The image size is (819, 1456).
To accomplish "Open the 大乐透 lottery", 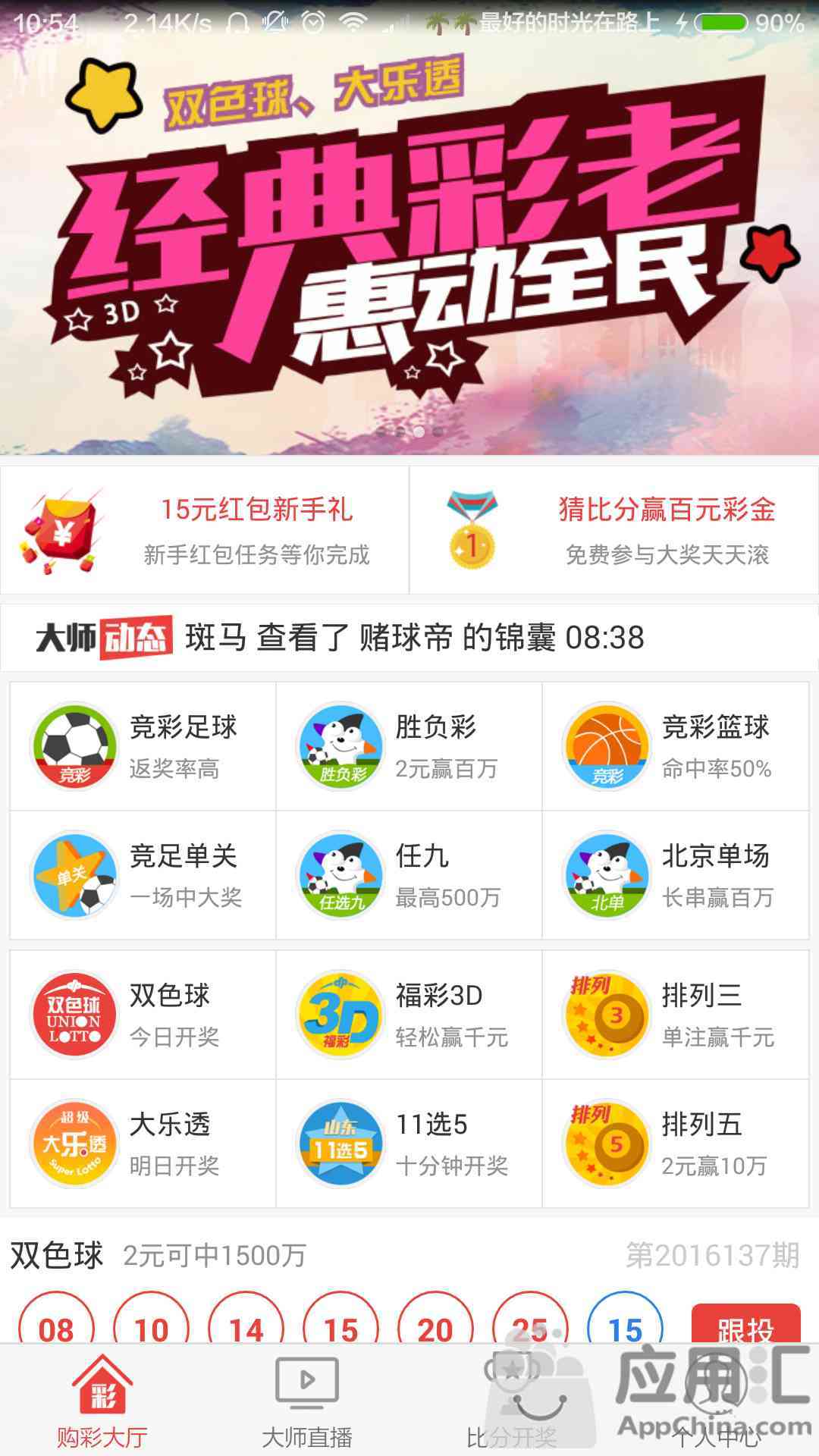I will click(143, 1144).
